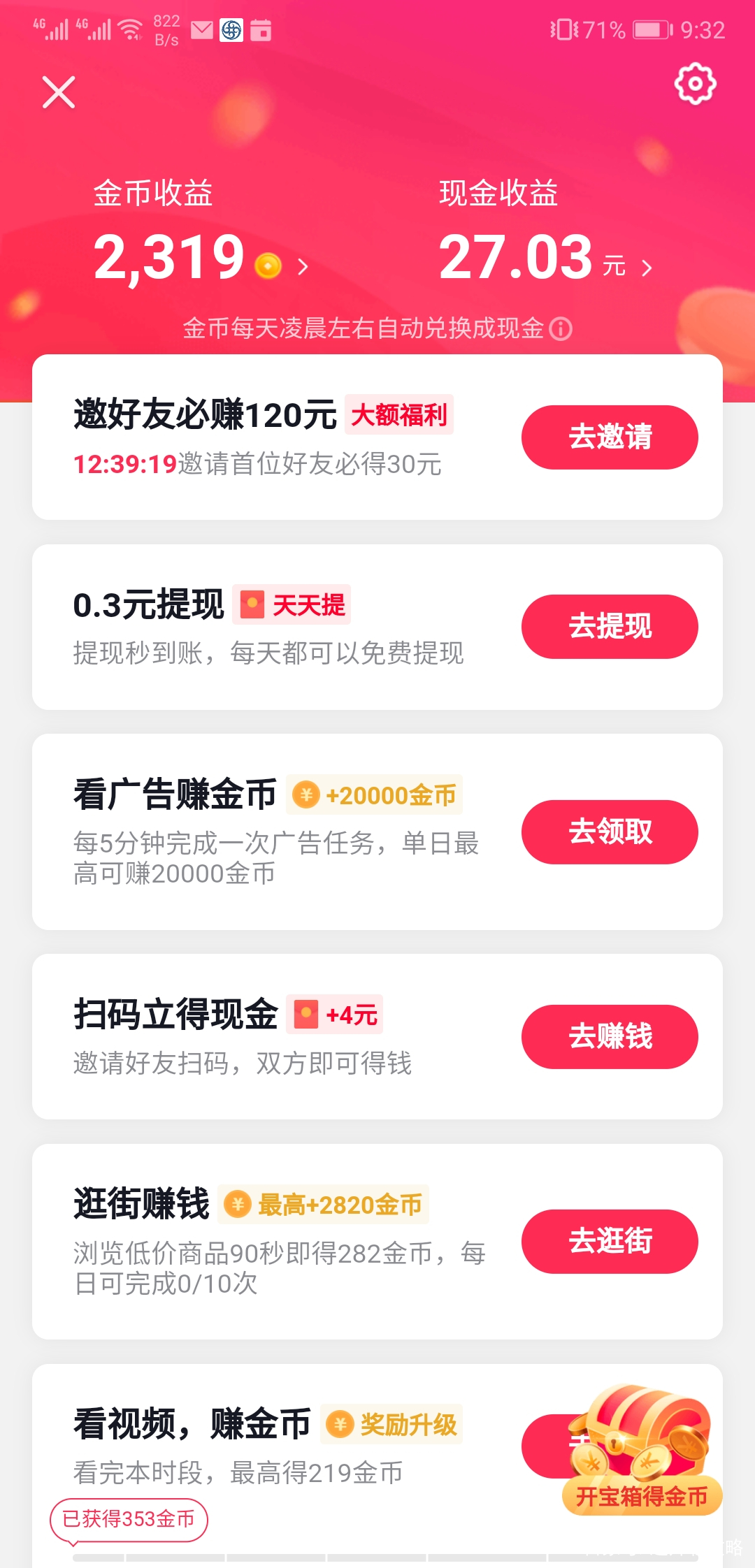Tap the yellow coin icon before +20000金币
The width and height of the screenshot is (755, 1568).
(x=305, y=794)
